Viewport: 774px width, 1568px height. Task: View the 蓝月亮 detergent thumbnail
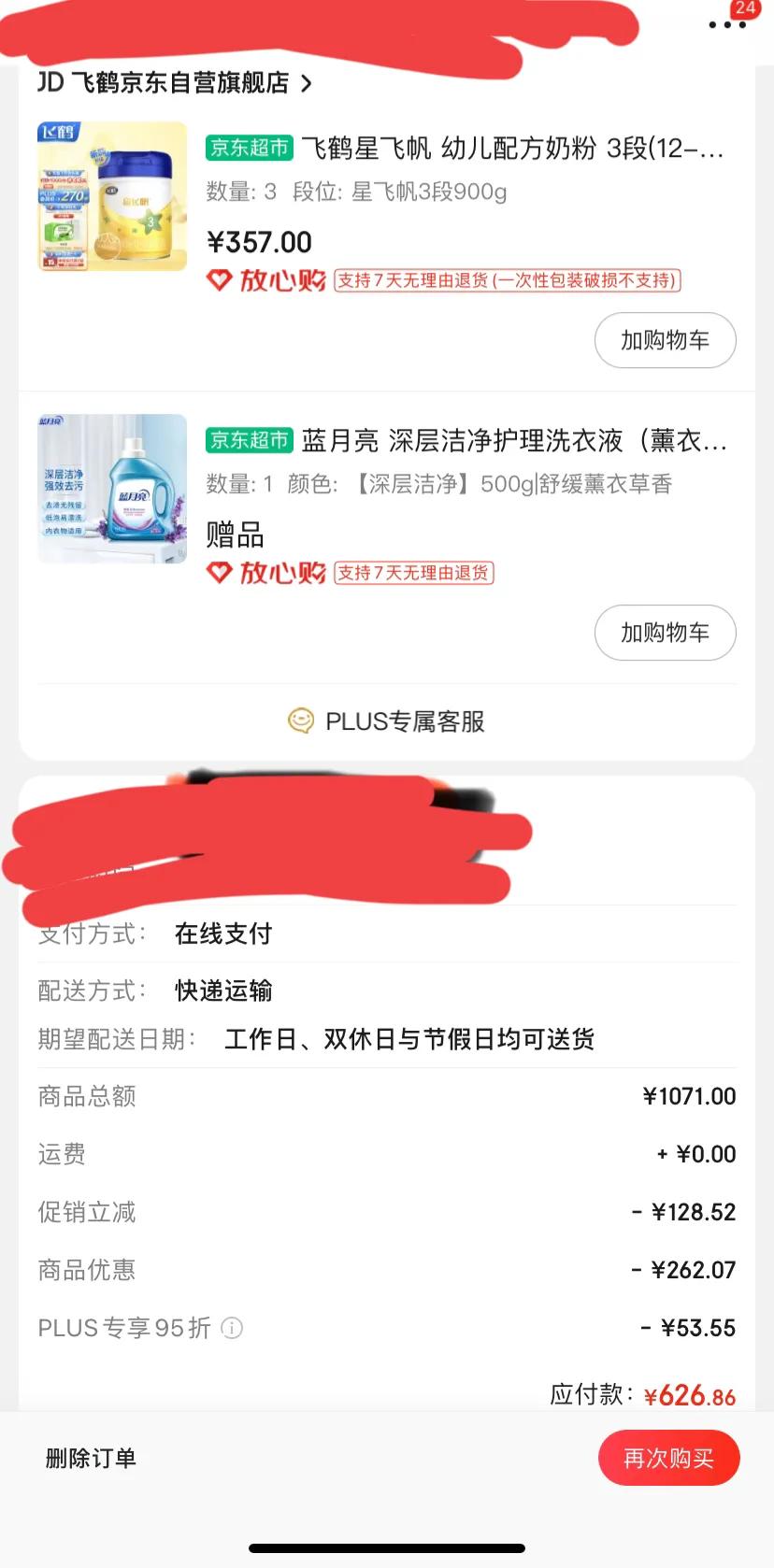(x=111, y=488)
